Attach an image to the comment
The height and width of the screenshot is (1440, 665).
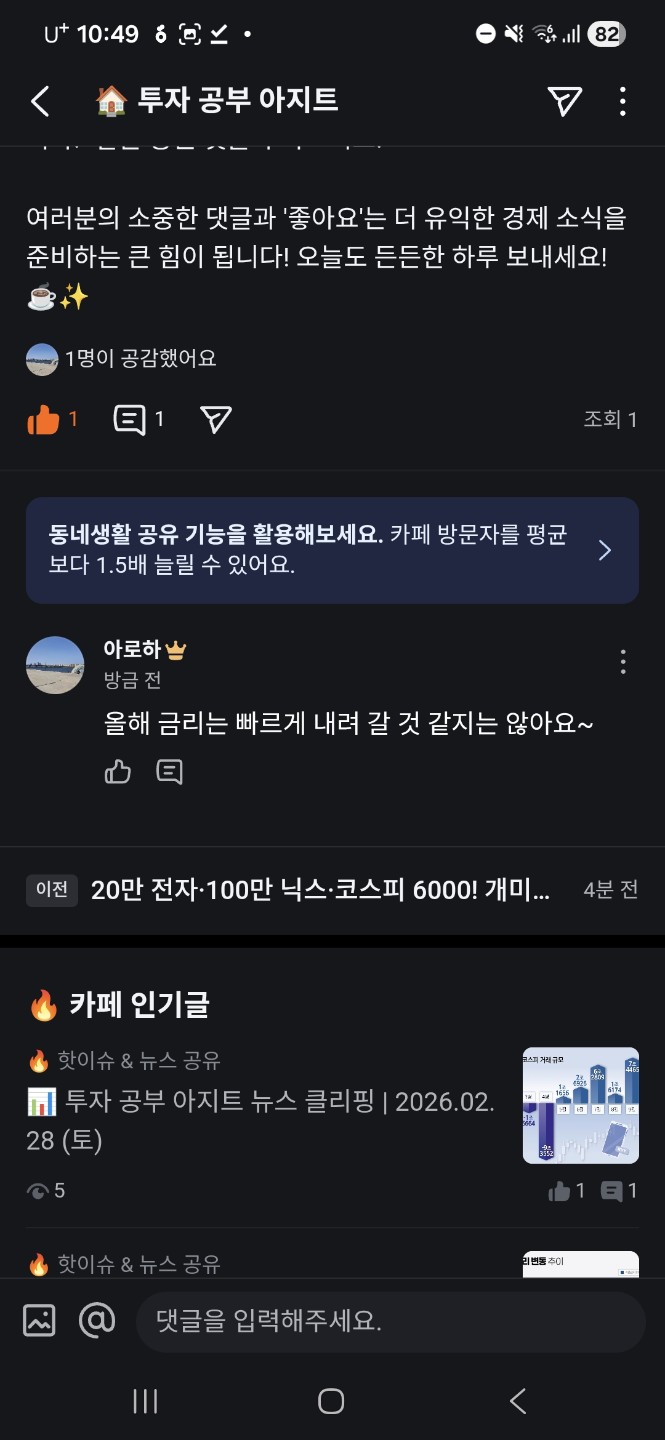39,1321
